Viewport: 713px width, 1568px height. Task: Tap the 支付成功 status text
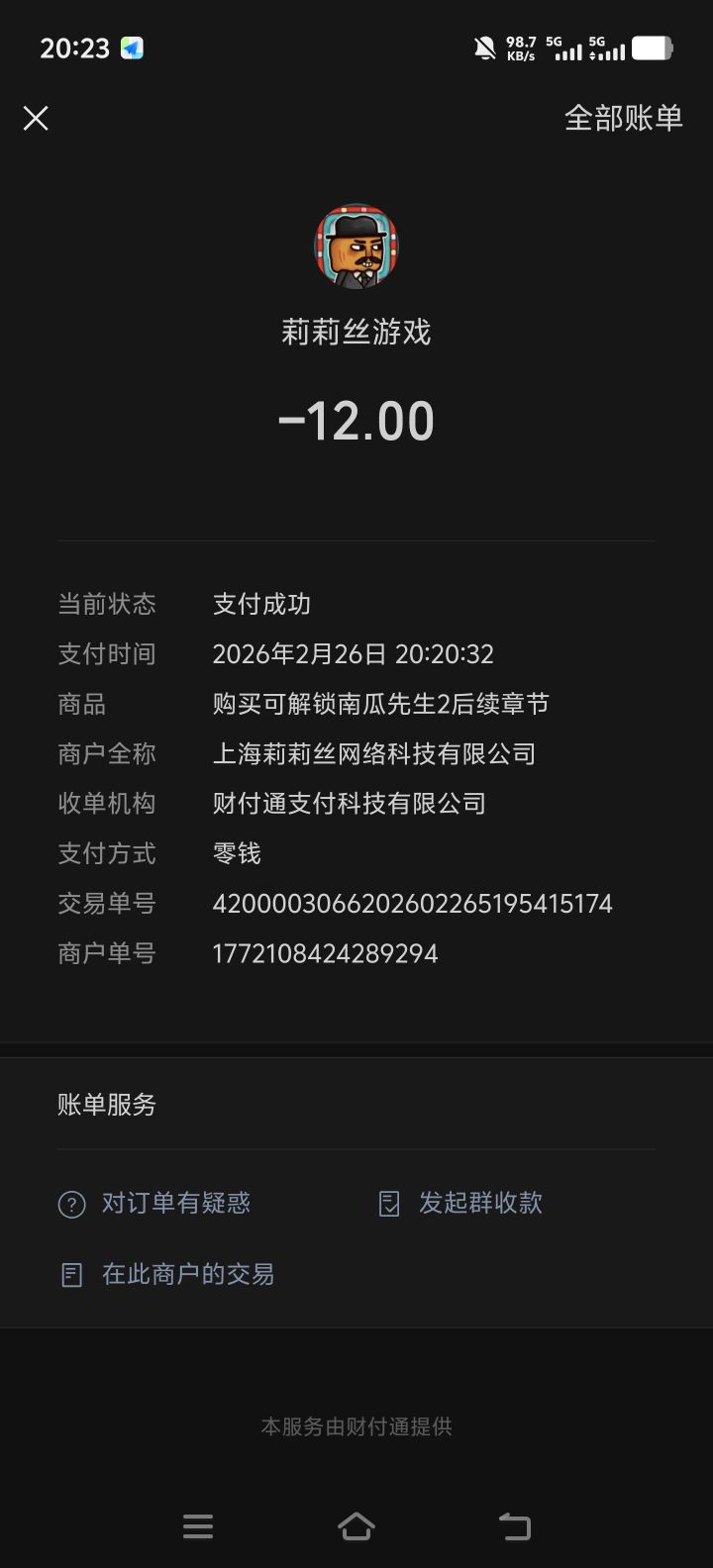pos(260,604)
